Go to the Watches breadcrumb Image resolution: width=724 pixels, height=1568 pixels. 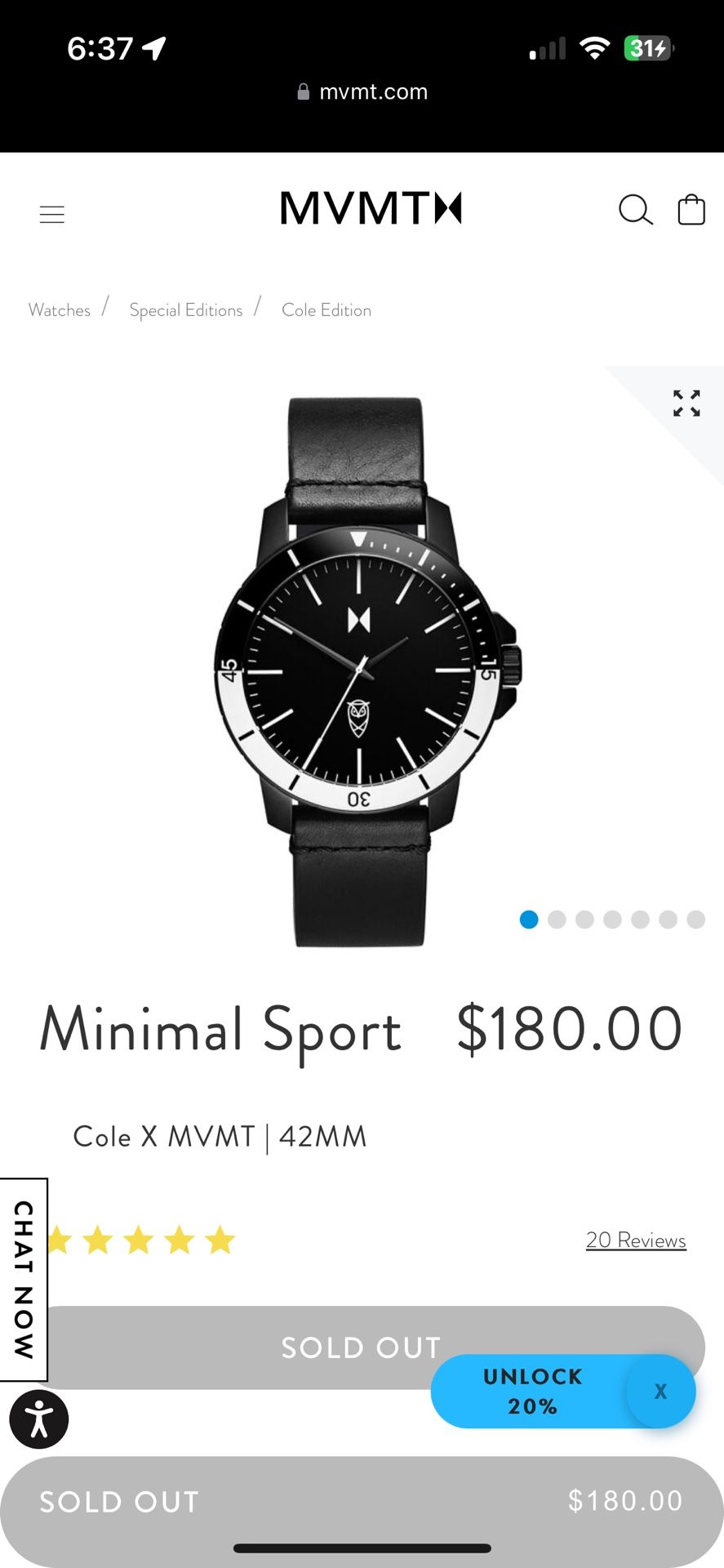(60, 310)
